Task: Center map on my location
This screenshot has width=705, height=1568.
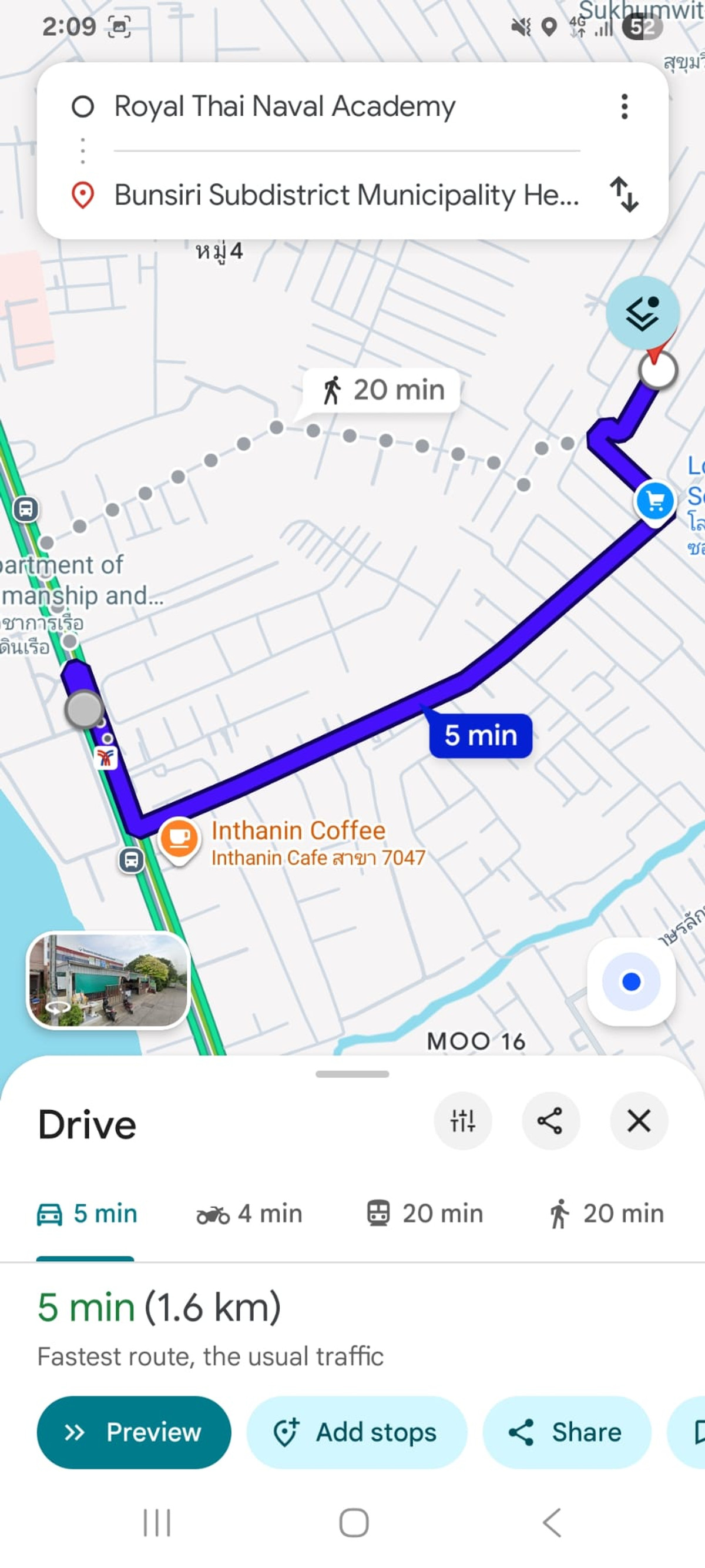Action: pyautogui.click(x=631, y=981)
